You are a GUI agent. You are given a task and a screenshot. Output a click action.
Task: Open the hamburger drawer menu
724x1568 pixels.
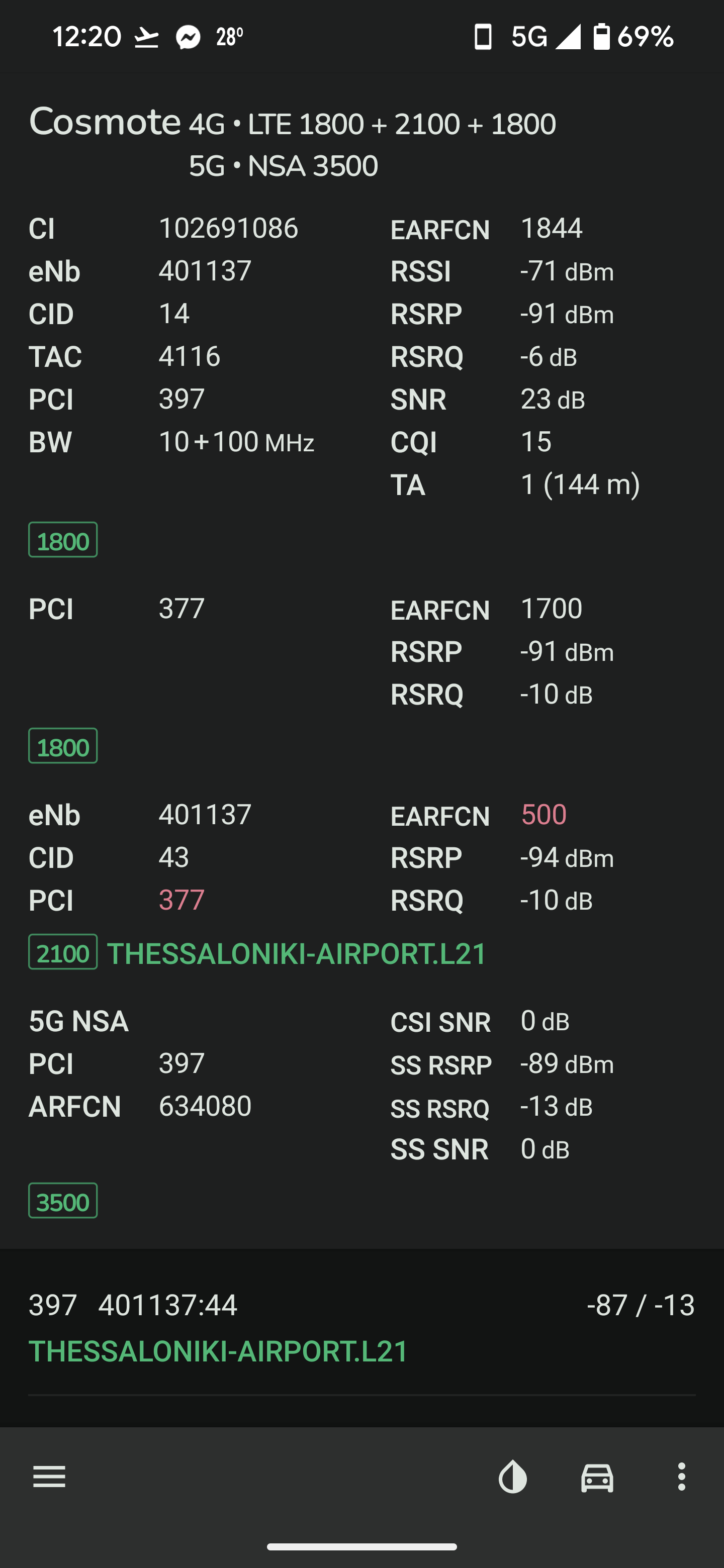tap(49, 1478)
